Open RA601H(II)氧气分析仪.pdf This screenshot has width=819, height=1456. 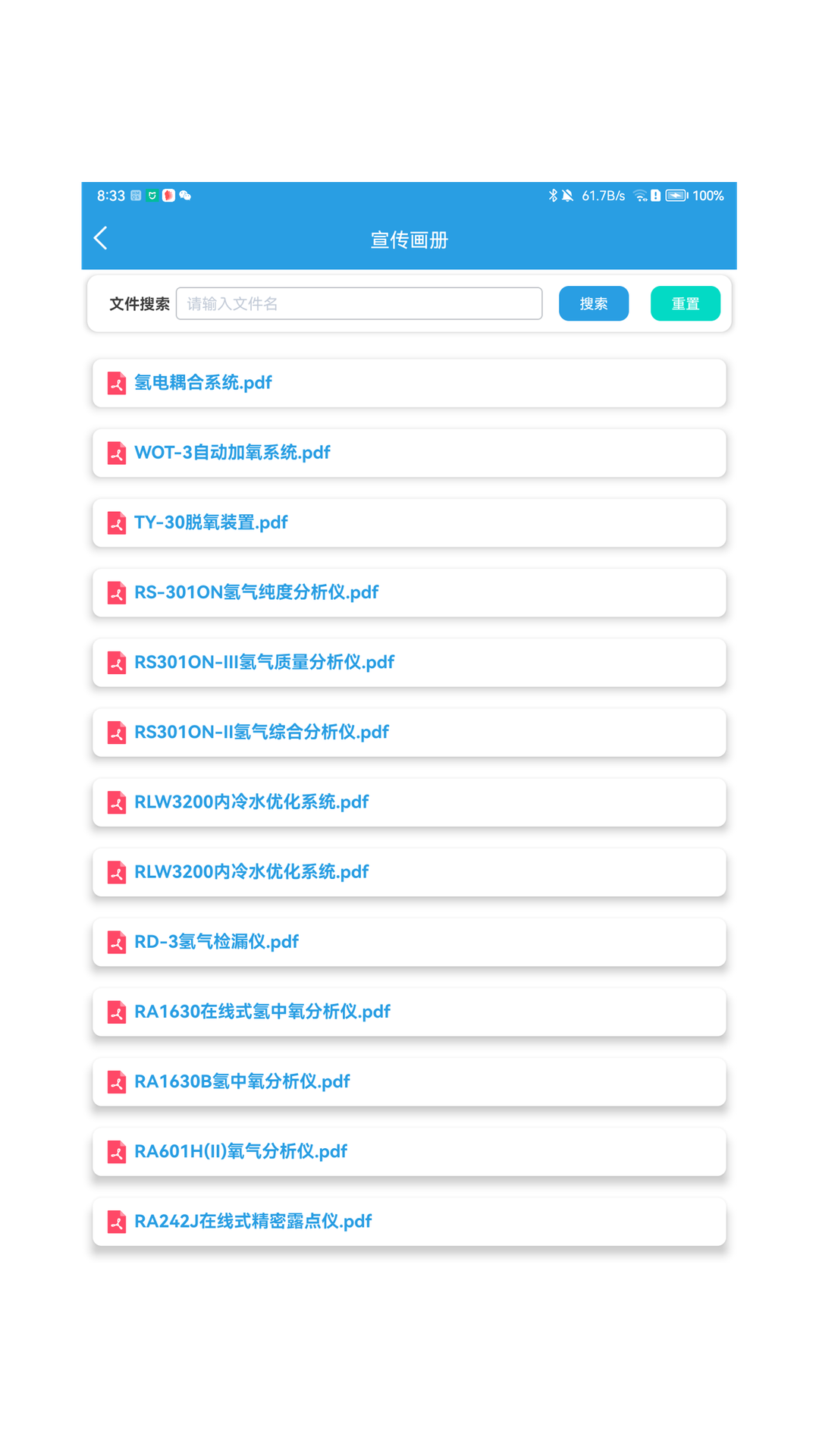tap(409, 1151)
